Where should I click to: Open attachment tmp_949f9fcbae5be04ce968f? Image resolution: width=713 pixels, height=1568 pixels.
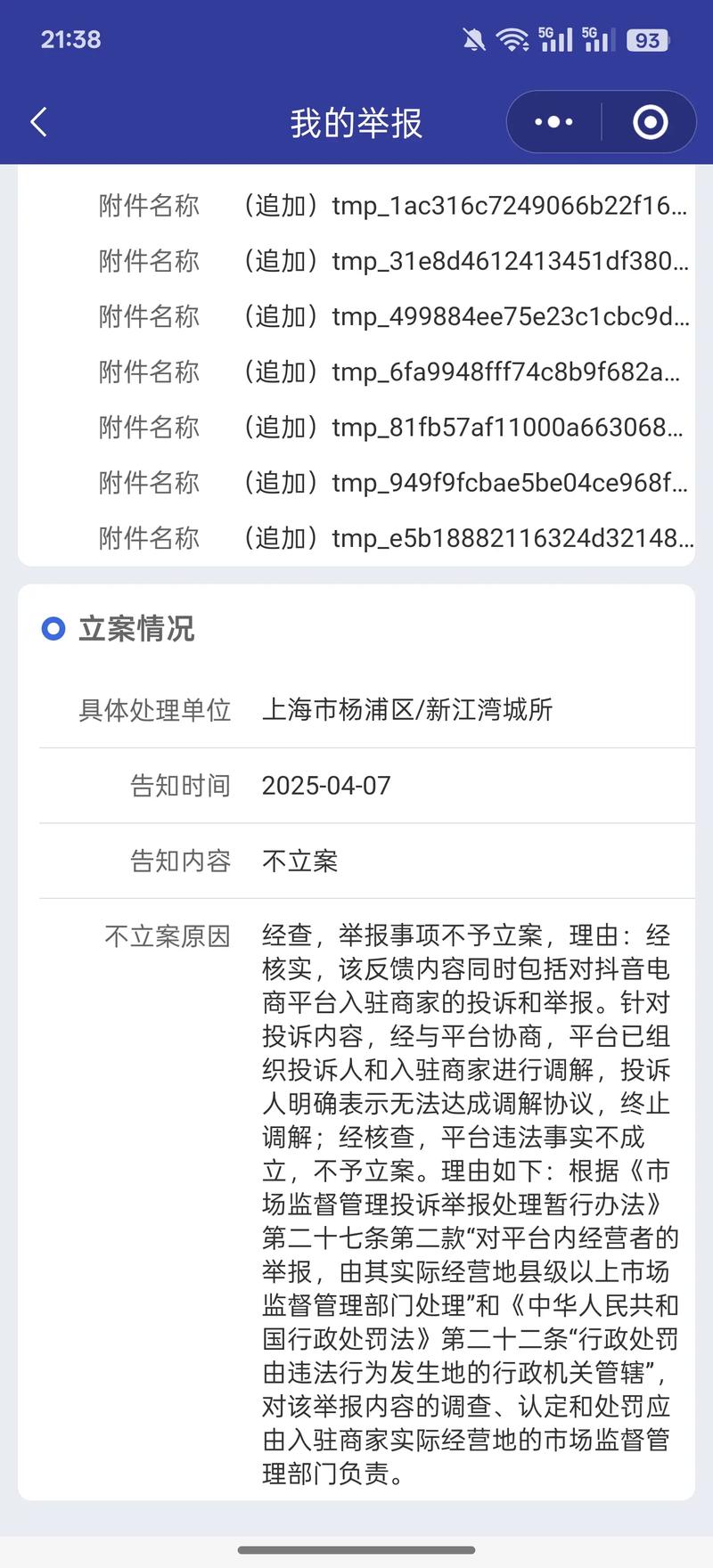click(x=464, y=482)
